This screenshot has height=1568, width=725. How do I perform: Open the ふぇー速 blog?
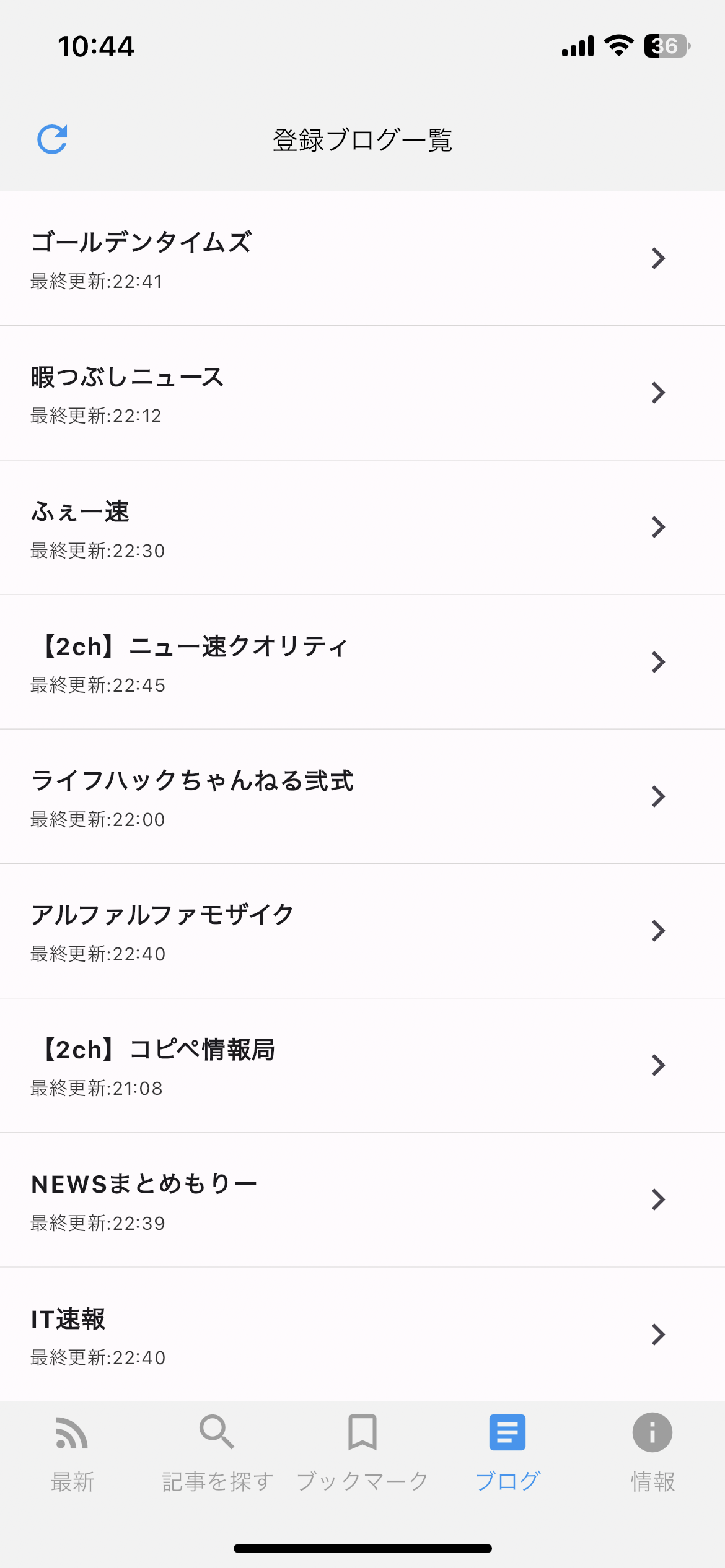[x=362, y=528]
